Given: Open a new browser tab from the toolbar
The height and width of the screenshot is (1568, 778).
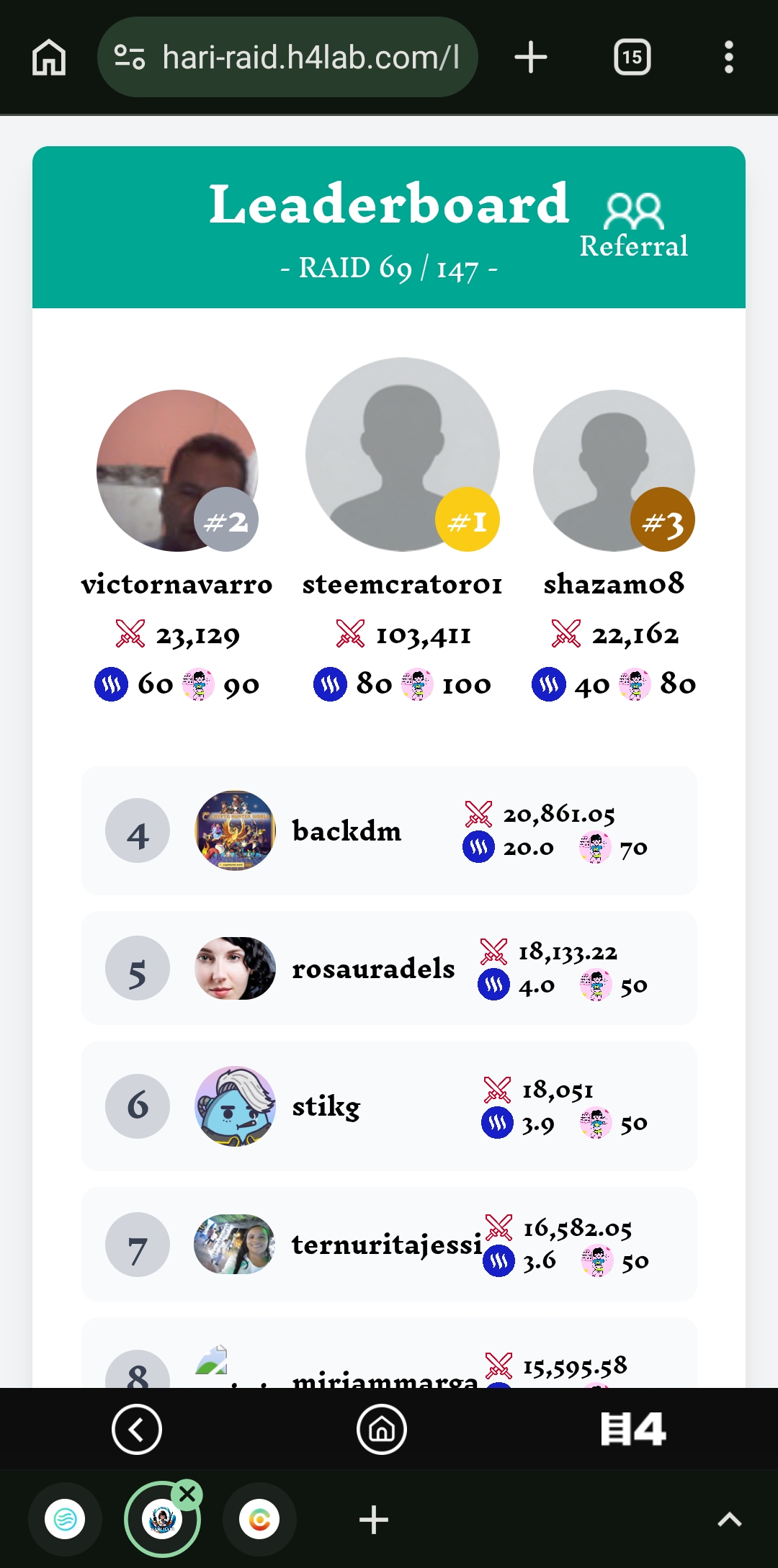Looking at the screenshot, I should pyautogui.click(x=531, y=58).
